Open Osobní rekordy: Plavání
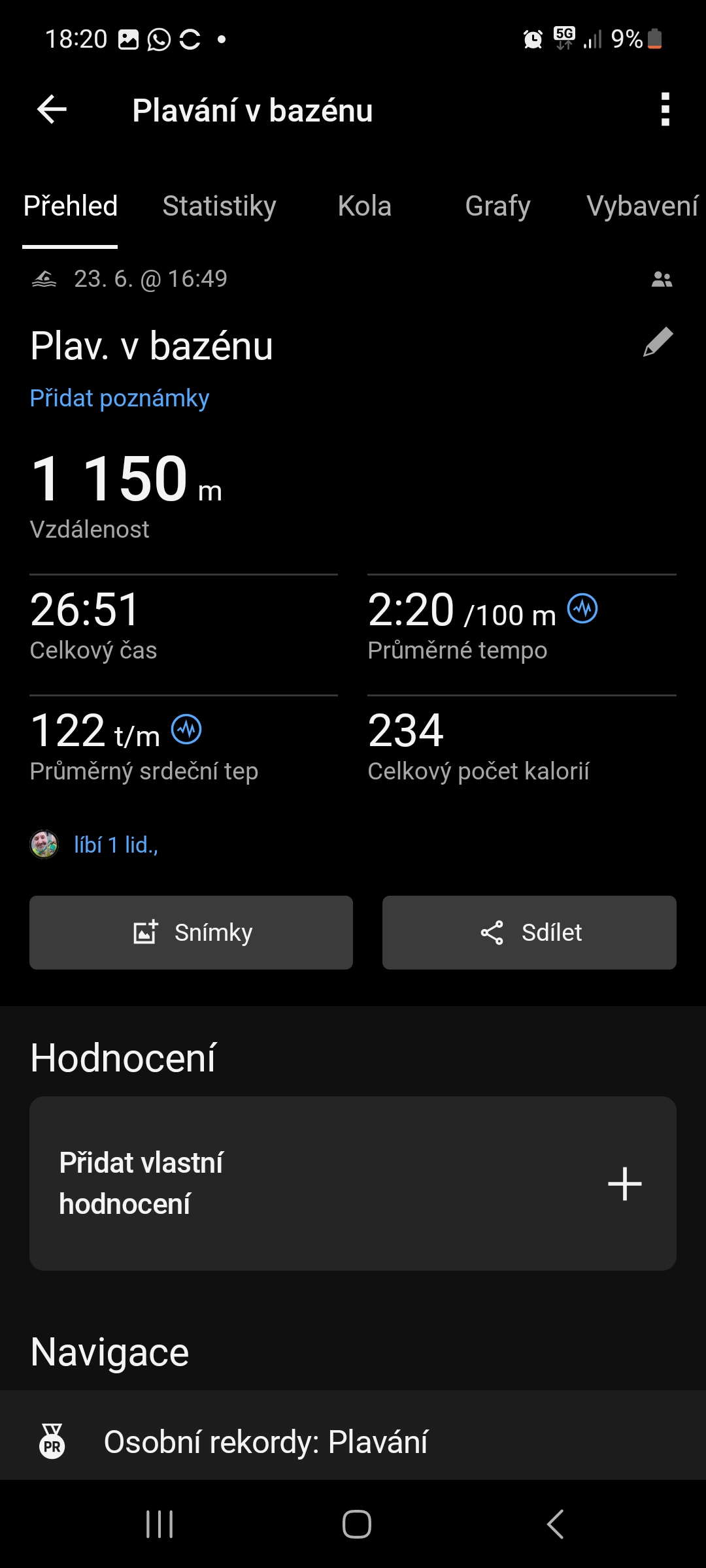 coord(265,1442)
